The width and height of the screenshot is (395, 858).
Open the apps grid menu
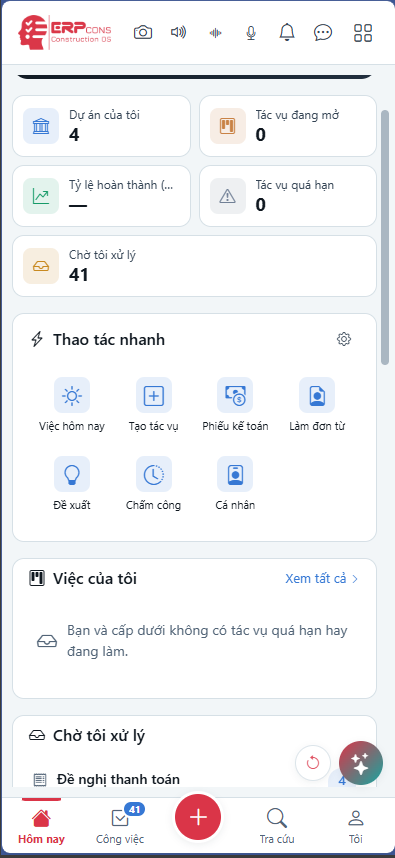pyautogui.click(x=363, y=32)
